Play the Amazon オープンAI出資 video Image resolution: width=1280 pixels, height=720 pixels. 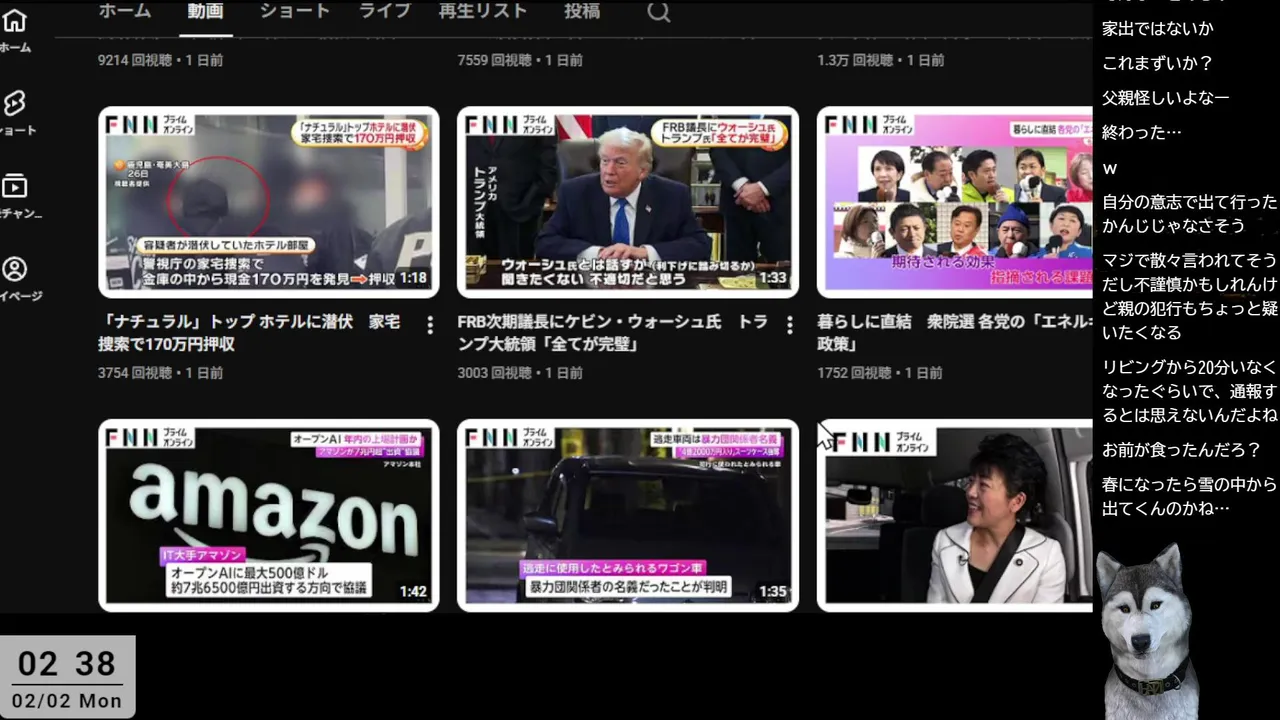pyautogui.click(x=268, y=515)
